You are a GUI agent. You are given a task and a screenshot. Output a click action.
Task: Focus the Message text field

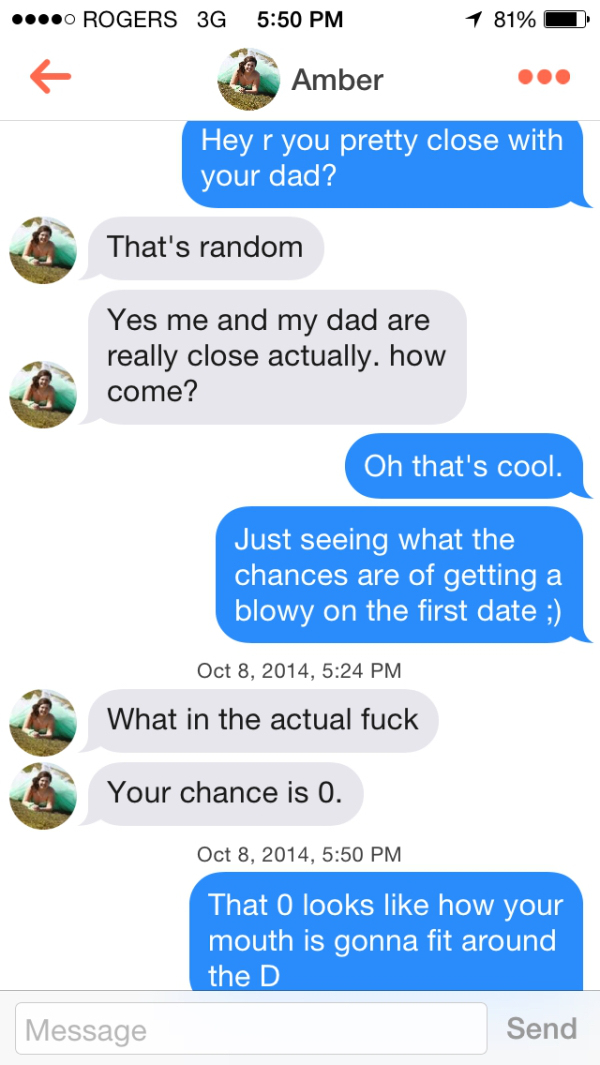(x=250, y=1029)
